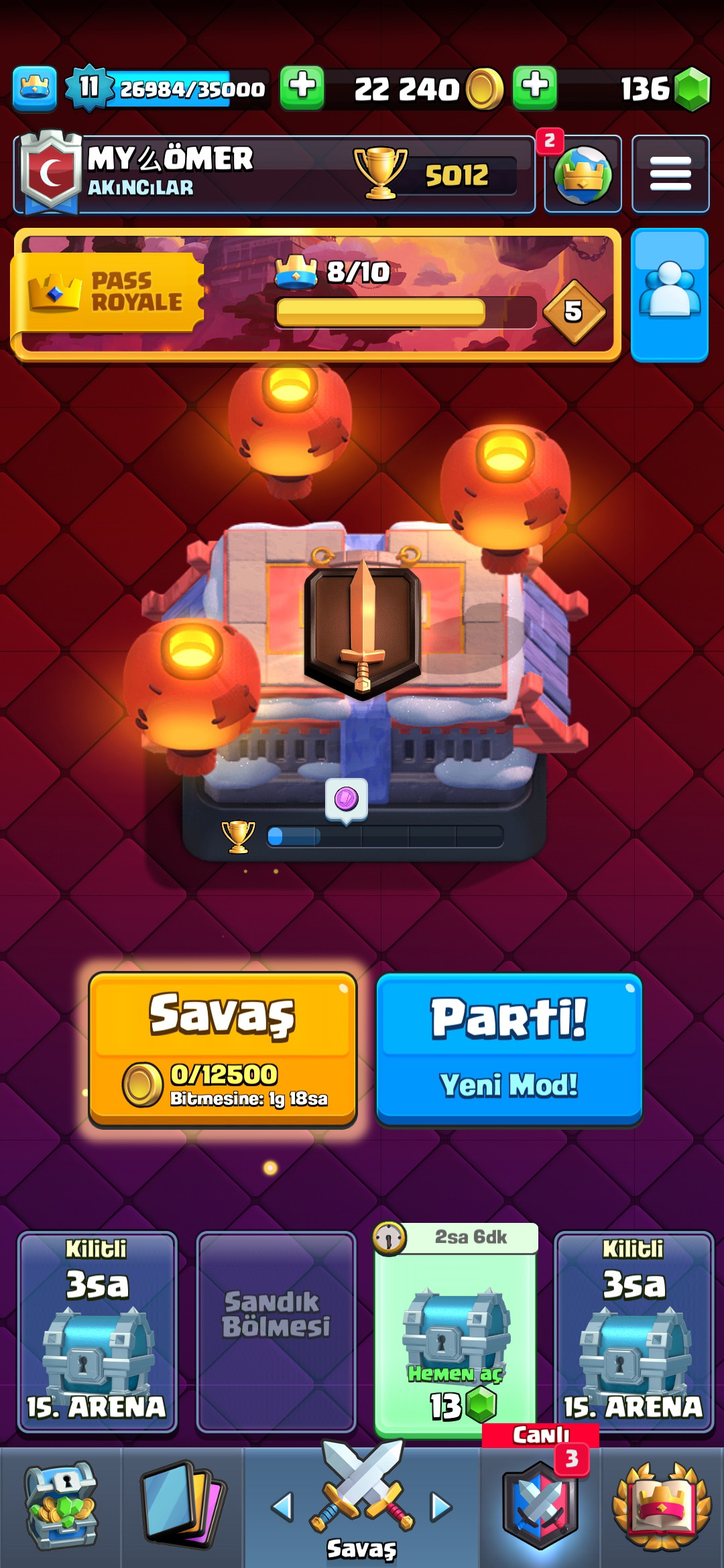The image size is (724, 1568).
Task: Open the king crown icon at top left
Action: tap(34, 88)
